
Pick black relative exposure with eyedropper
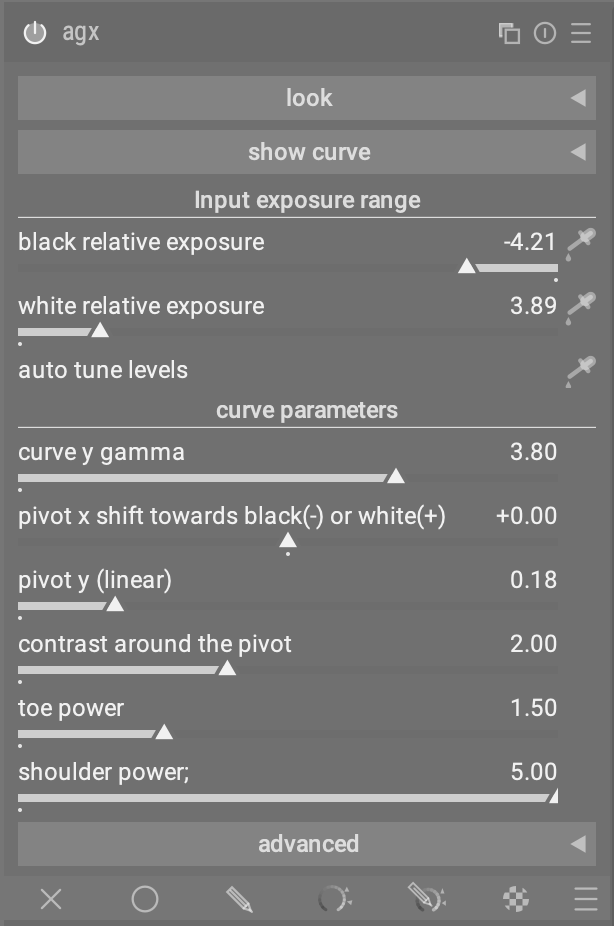click(x=579, y=243)
